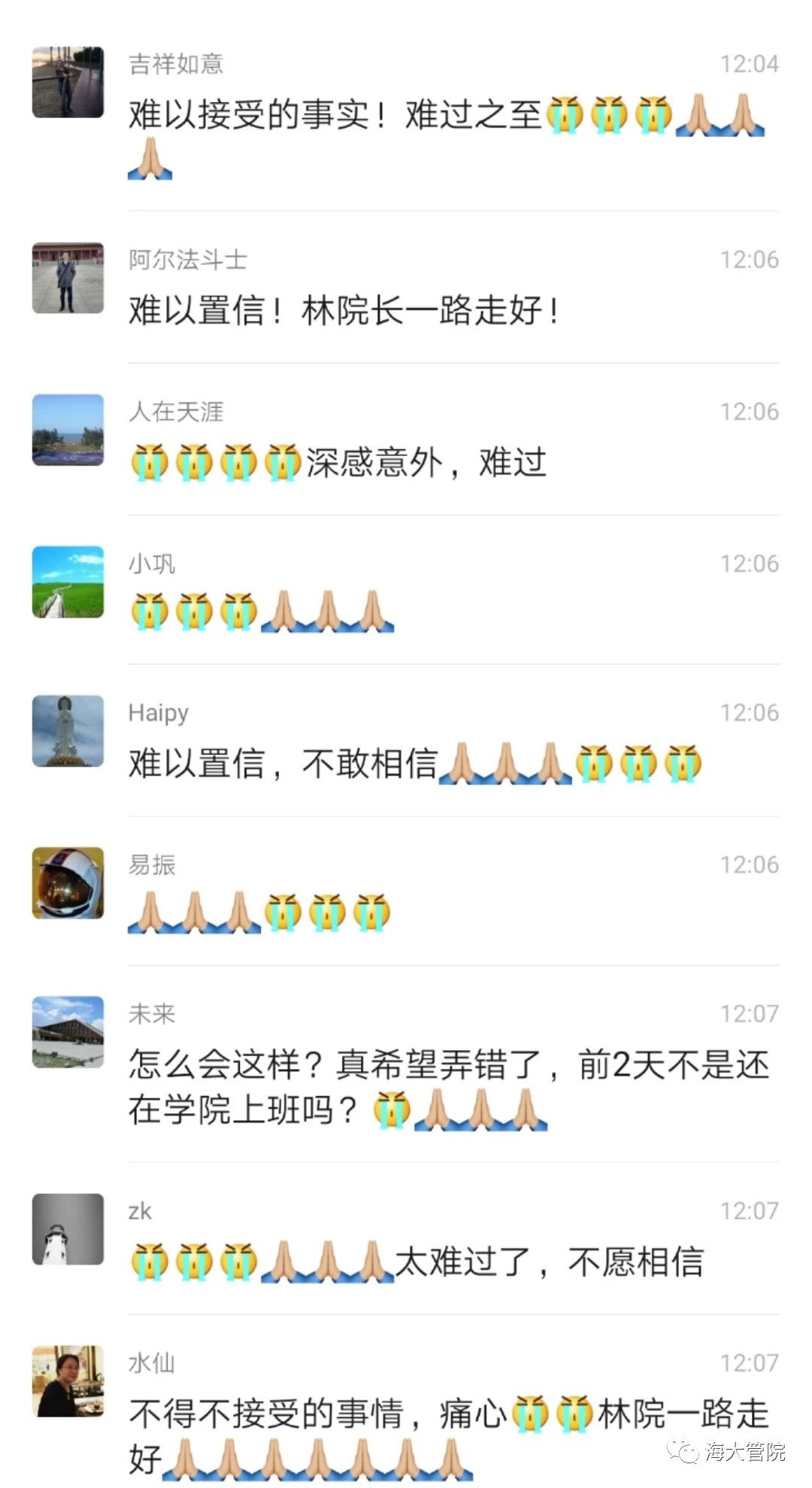View Haipy's profile avatar

(68, 730)
